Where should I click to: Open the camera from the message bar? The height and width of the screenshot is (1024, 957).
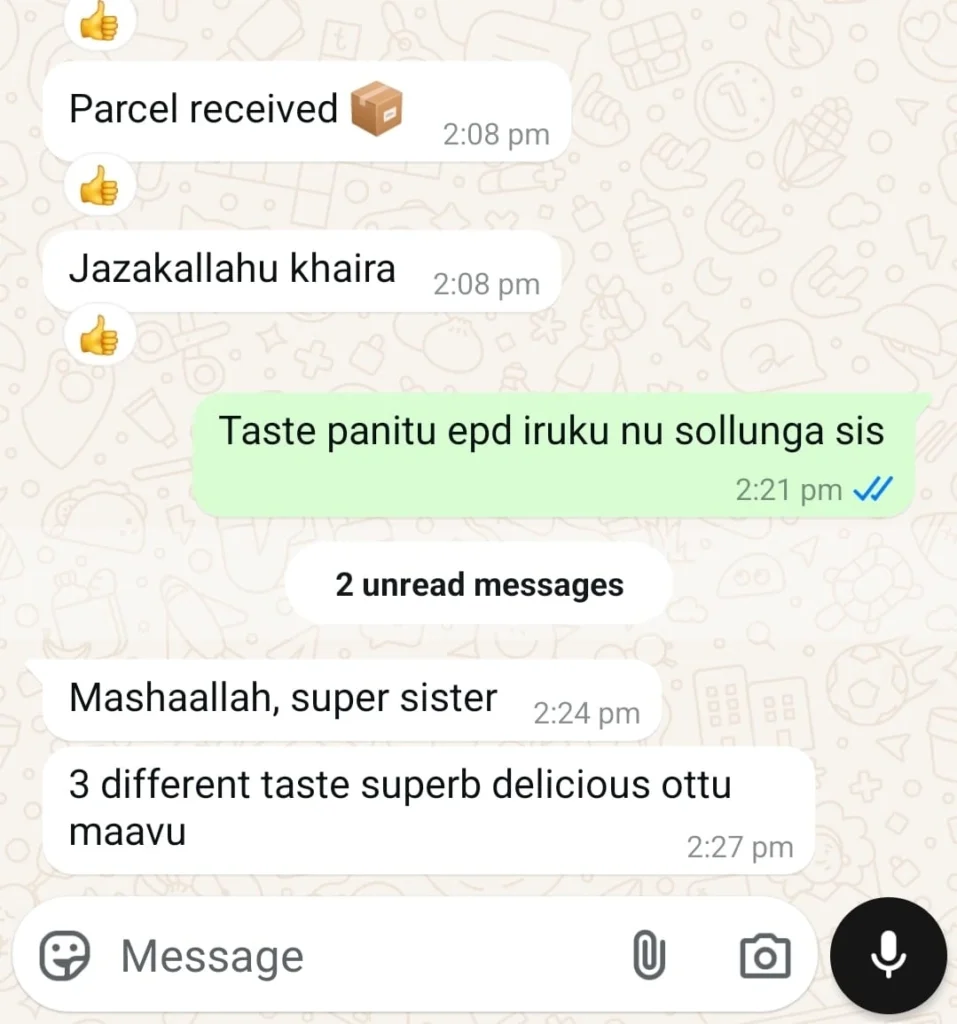point(765,956)
